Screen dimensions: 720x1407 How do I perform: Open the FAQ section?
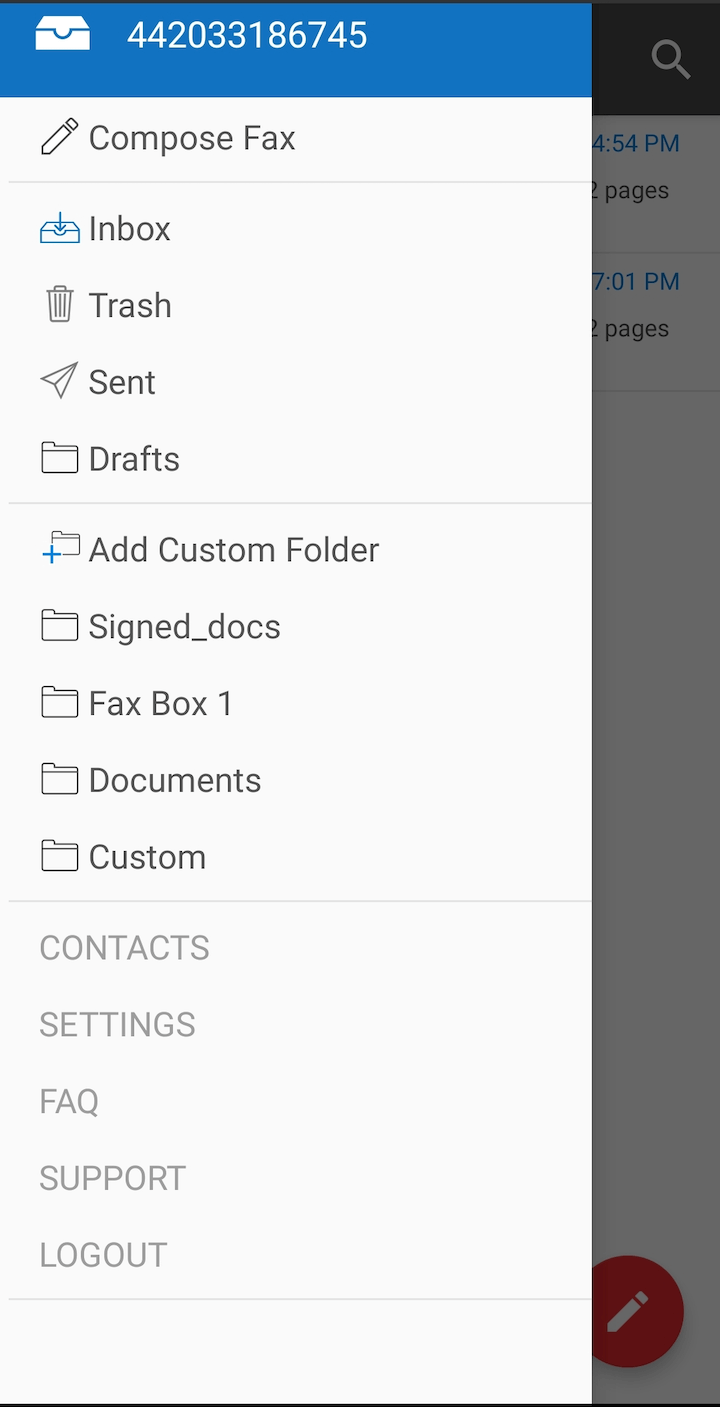[x=68, y=1101]
